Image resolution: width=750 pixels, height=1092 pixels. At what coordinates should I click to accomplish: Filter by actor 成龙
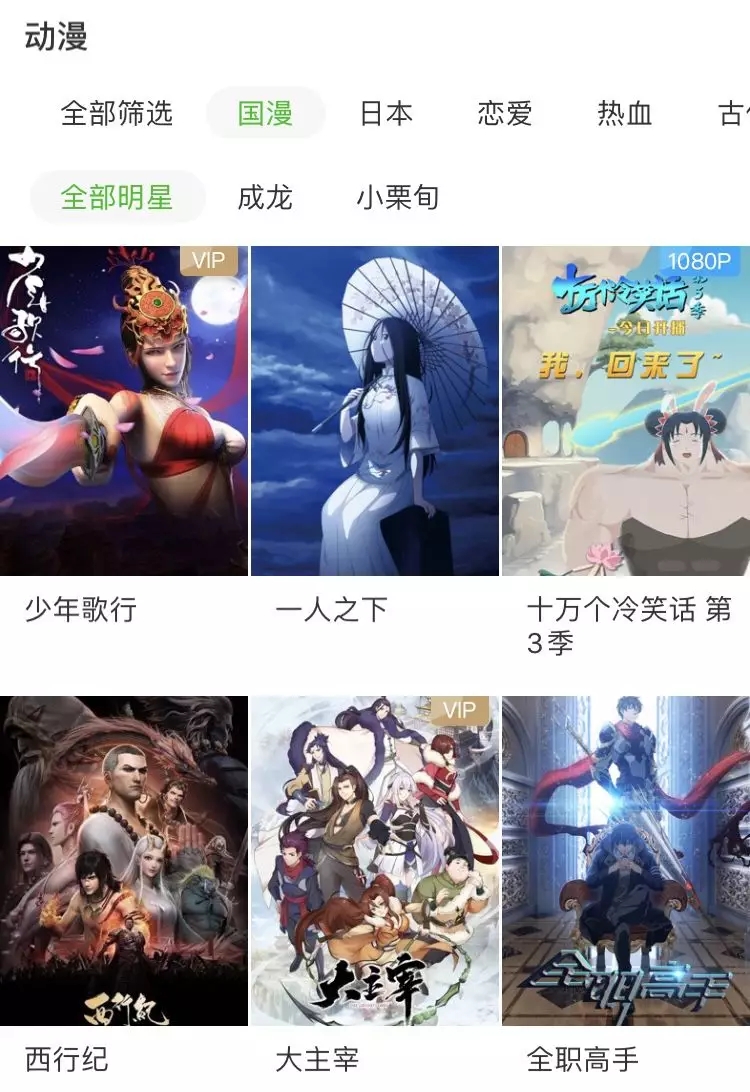click(267, 198)
